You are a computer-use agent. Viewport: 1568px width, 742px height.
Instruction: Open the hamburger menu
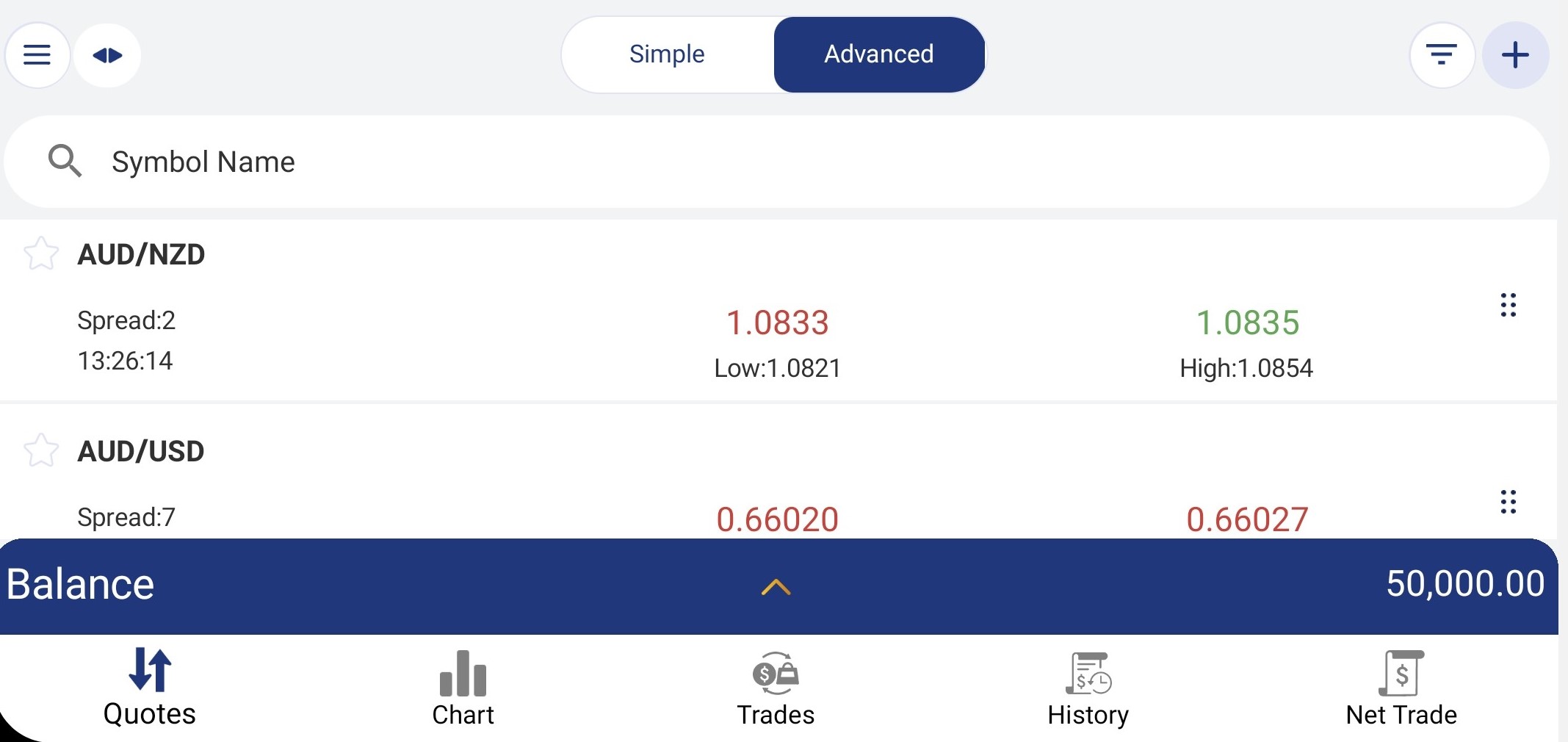point(37,55)
